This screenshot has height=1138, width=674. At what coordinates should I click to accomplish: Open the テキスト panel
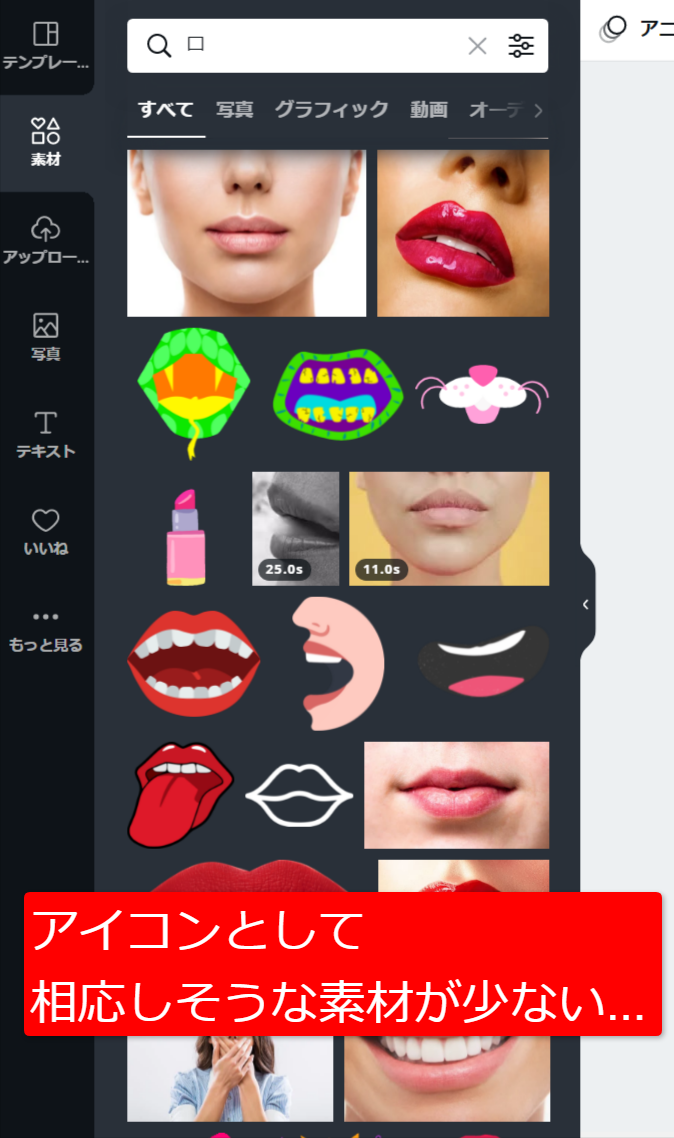[x=46, y=434]
